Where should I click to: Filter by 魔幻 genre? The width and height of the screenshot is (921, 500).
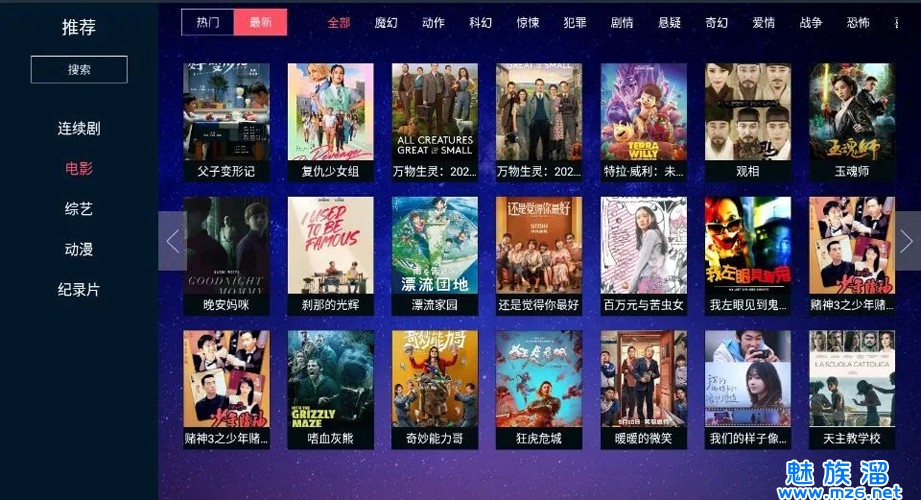point(386,22)
